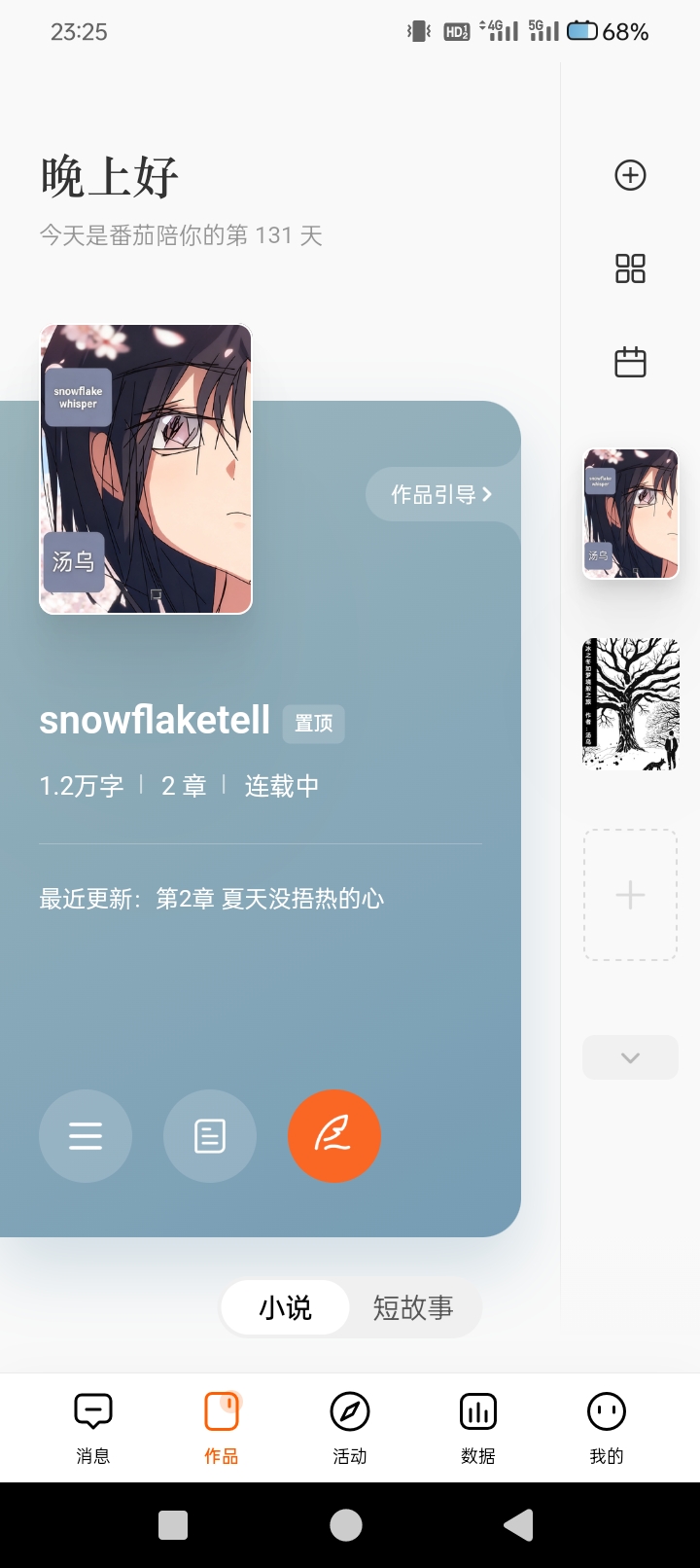Open chapter list menu button
The height and width of the screenshot is (1568, 700).
click(86, 1136)
